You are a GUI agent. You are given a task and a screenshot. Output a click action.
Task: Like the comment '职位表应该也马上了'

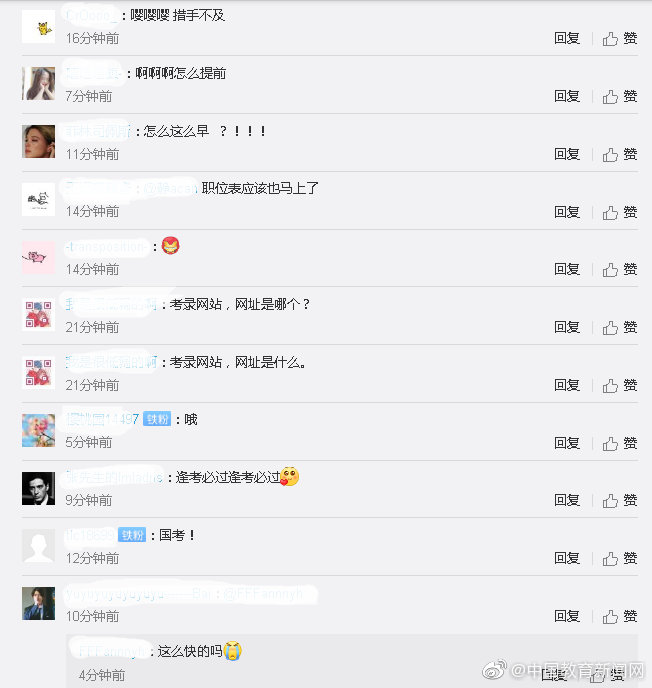(620, 212)
